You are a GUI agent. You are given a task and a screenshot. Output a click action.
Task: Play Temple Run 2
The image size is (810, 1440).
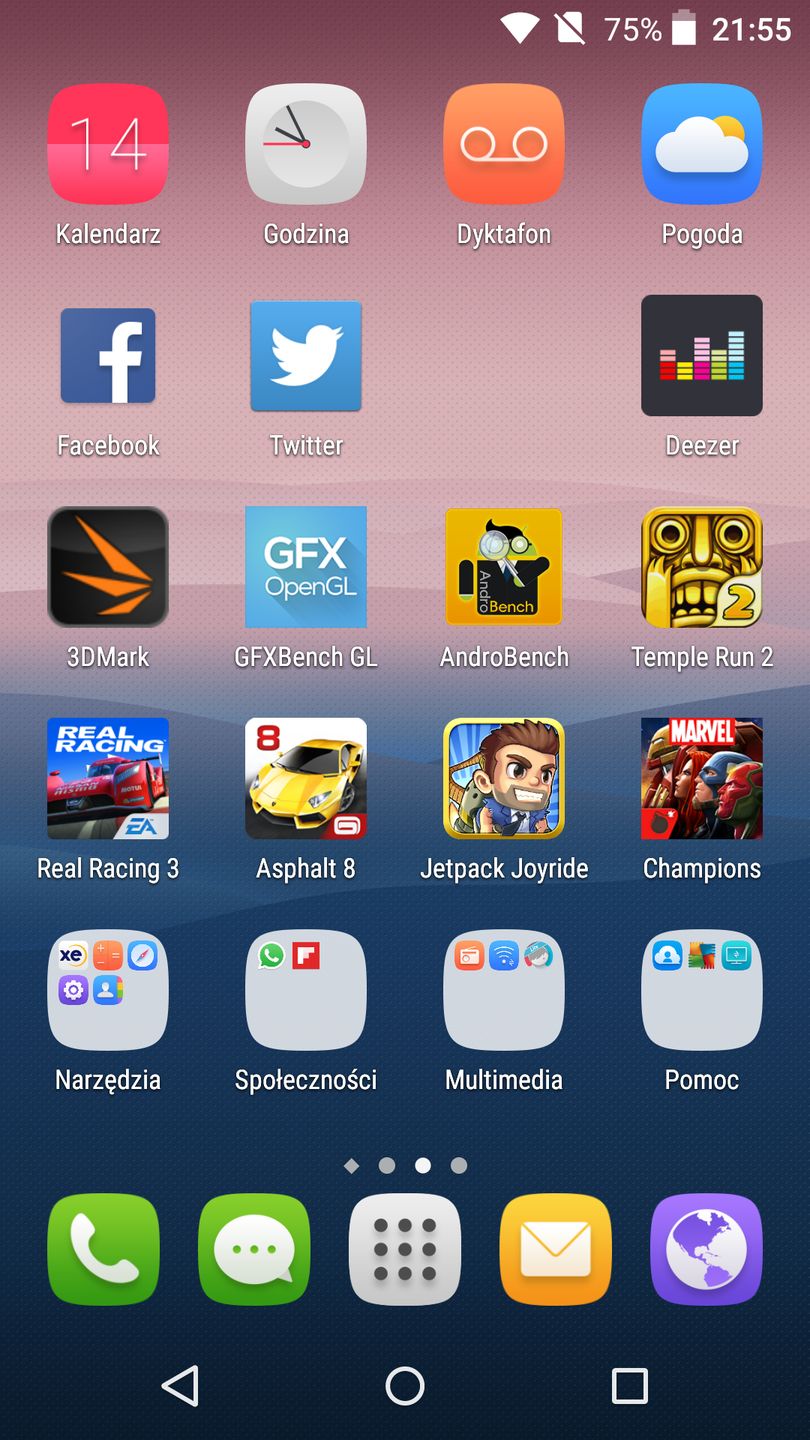point(702,567)
